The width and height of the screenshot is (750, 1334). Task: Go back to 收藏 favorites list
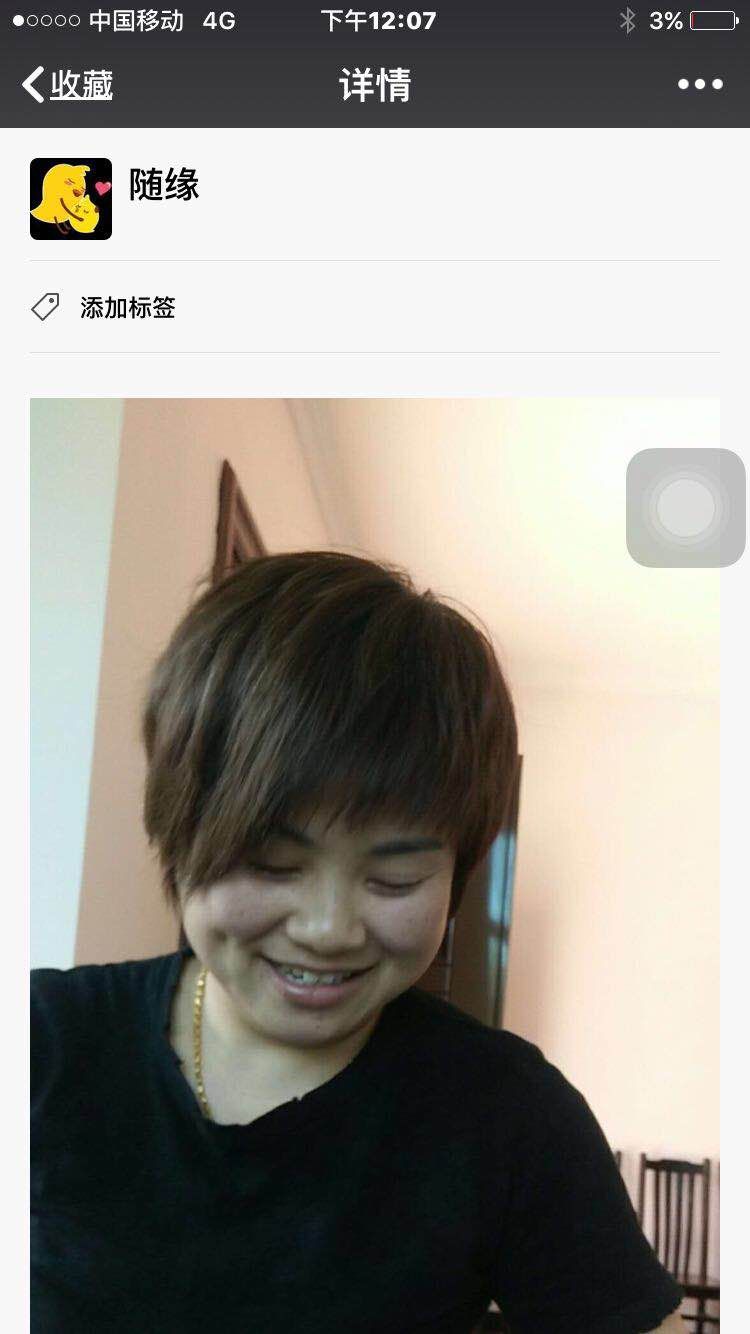click(x=68, y=85)
